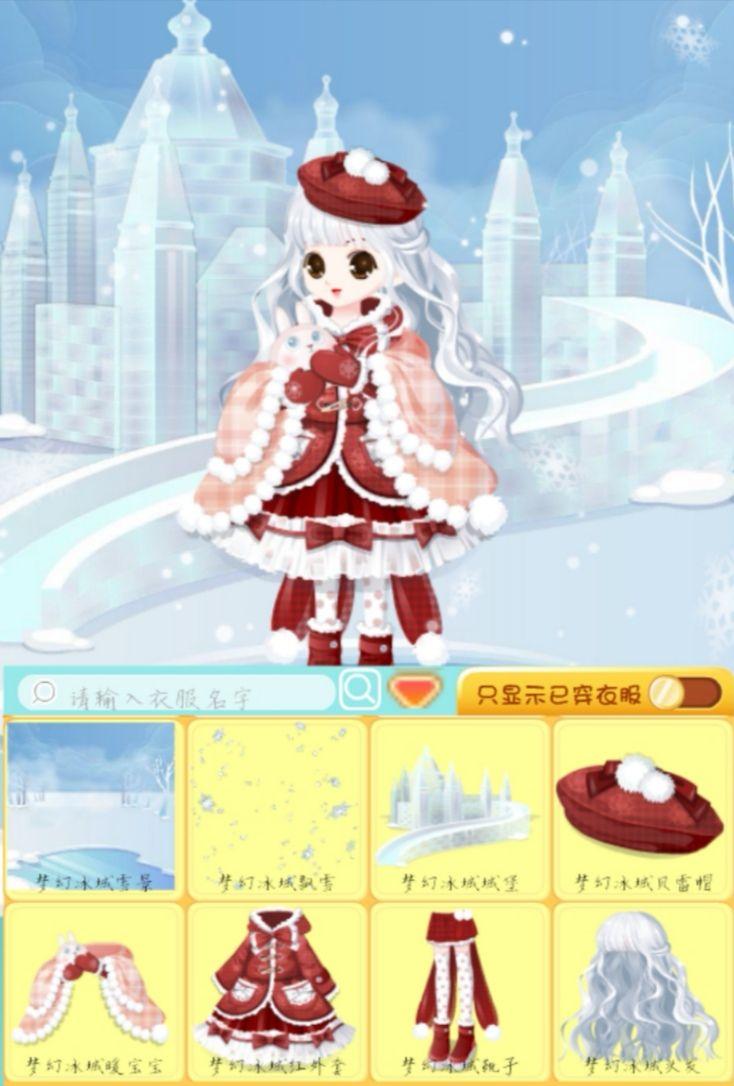The width and height of the screenshot is (734, 1086).
Task: Select the 梦幻冰城红外套 red coat
Action: tap(275, 988)
